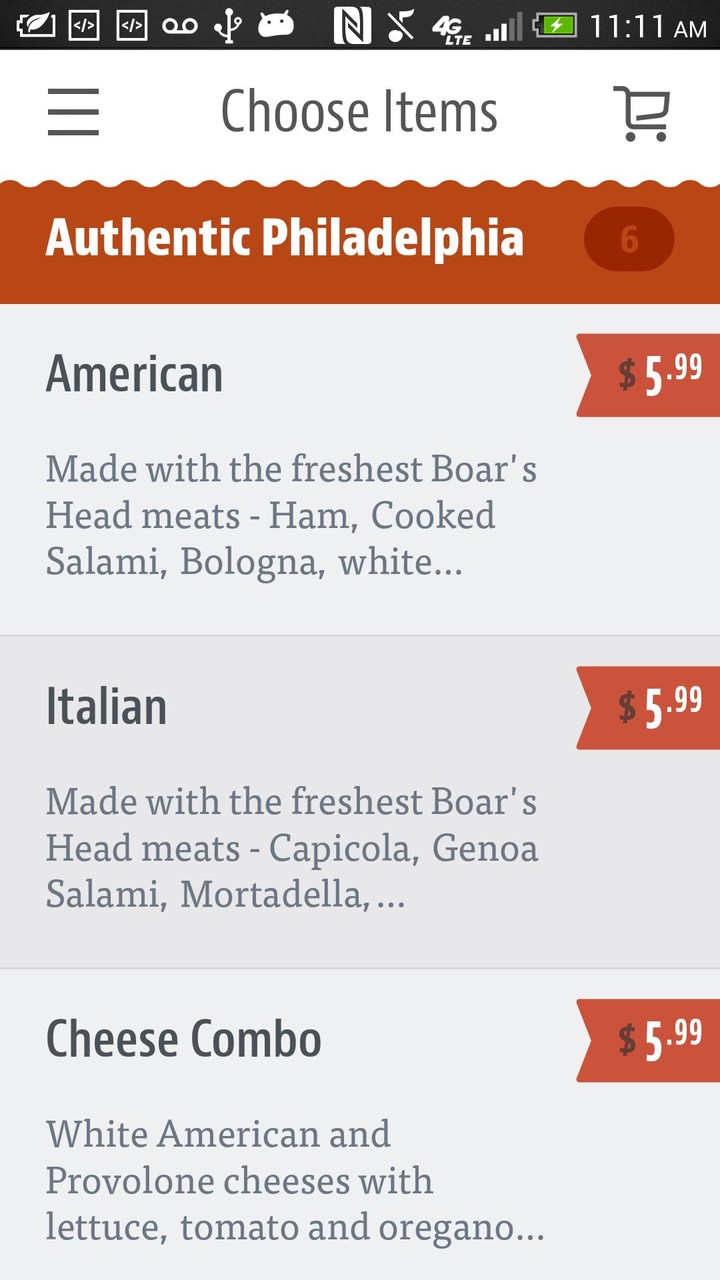720x1280 pixels.
Task: Select the Cheese Combo item
Action: point(183,1038)
